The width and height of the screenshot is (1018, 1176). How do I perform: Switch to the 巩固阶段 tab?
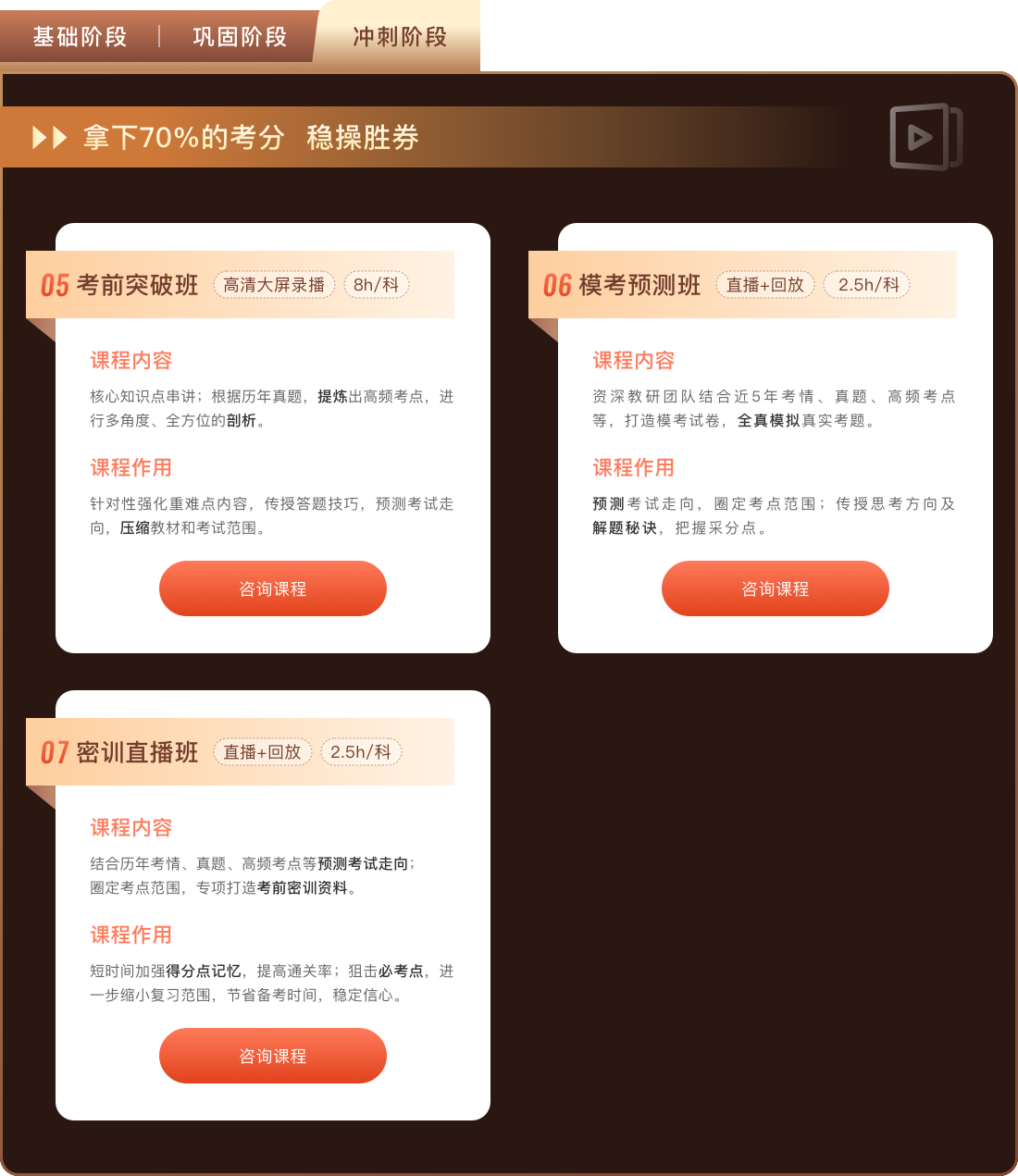coord(240,37)
